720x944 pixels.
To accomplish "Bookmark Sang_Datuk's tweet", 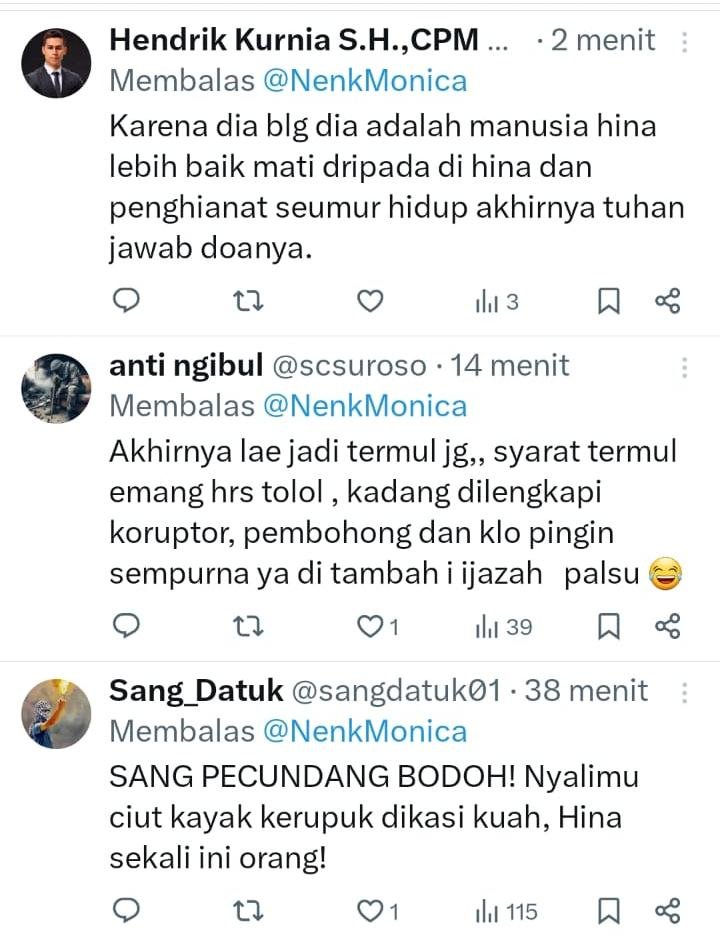I will click(608, 910).
